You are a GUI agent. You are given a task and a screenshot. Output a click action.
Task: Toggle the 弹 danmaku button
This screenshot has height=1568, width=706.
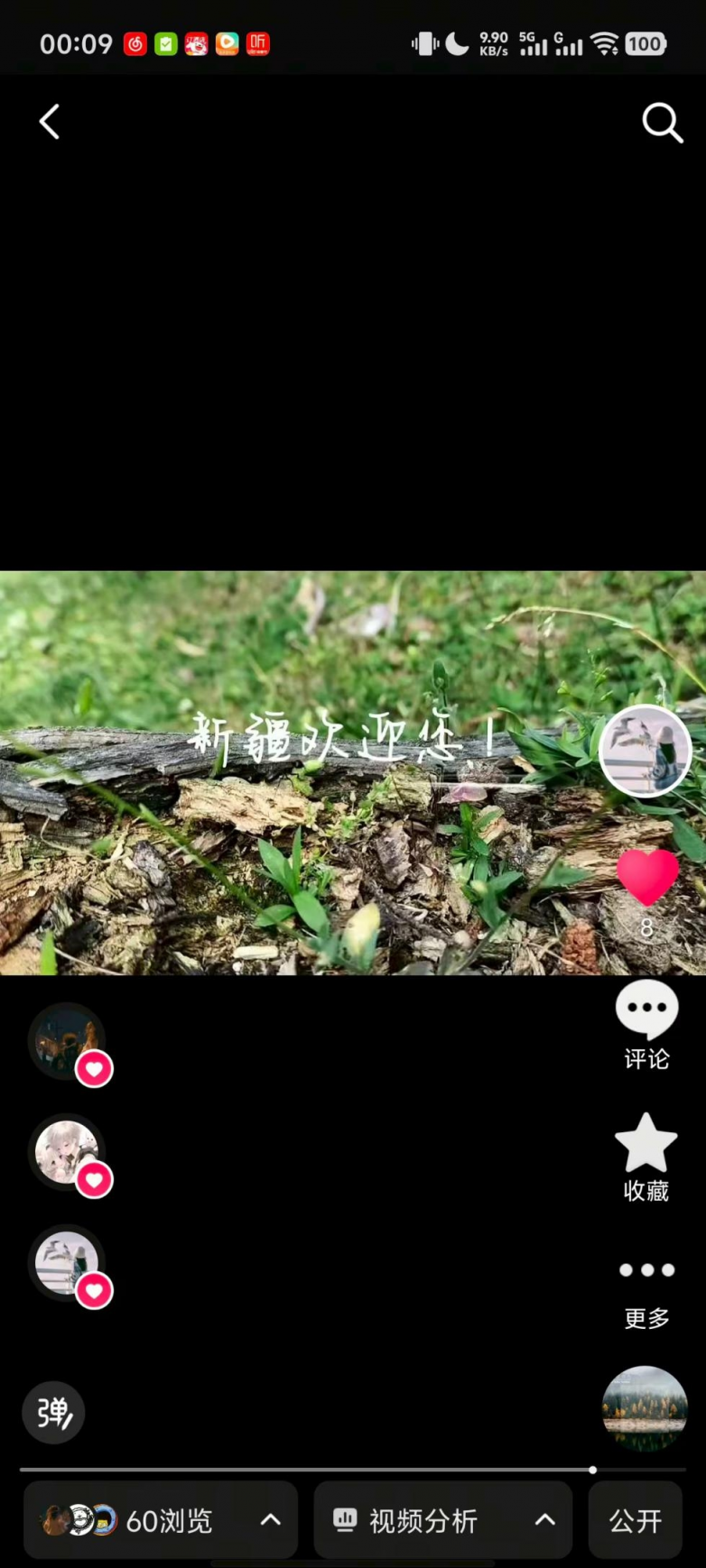(54, 1413)
